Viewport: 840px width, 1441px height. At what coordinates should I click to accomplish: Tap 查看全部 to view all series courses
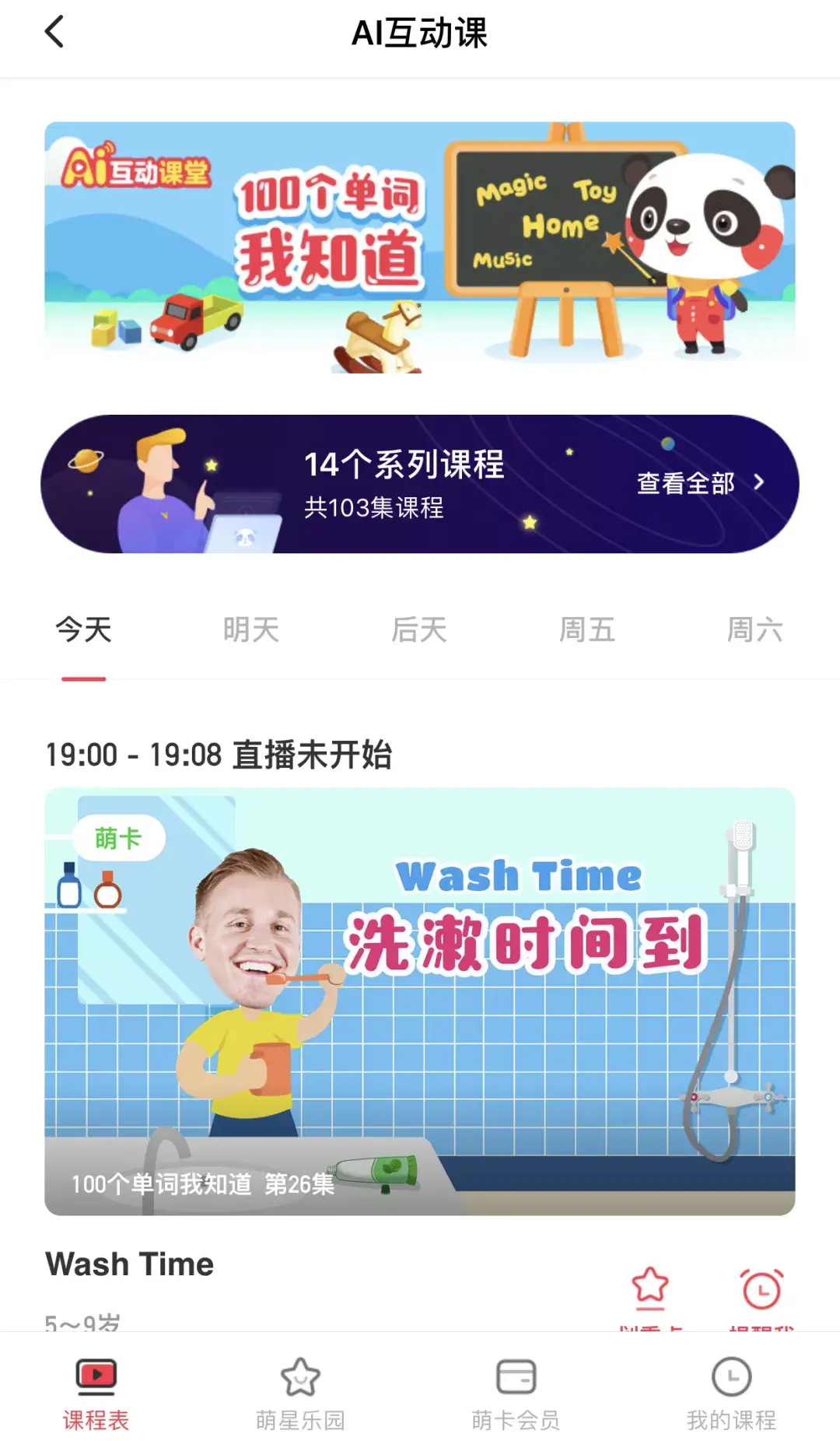pyautogui.click(x=700, y=483)
